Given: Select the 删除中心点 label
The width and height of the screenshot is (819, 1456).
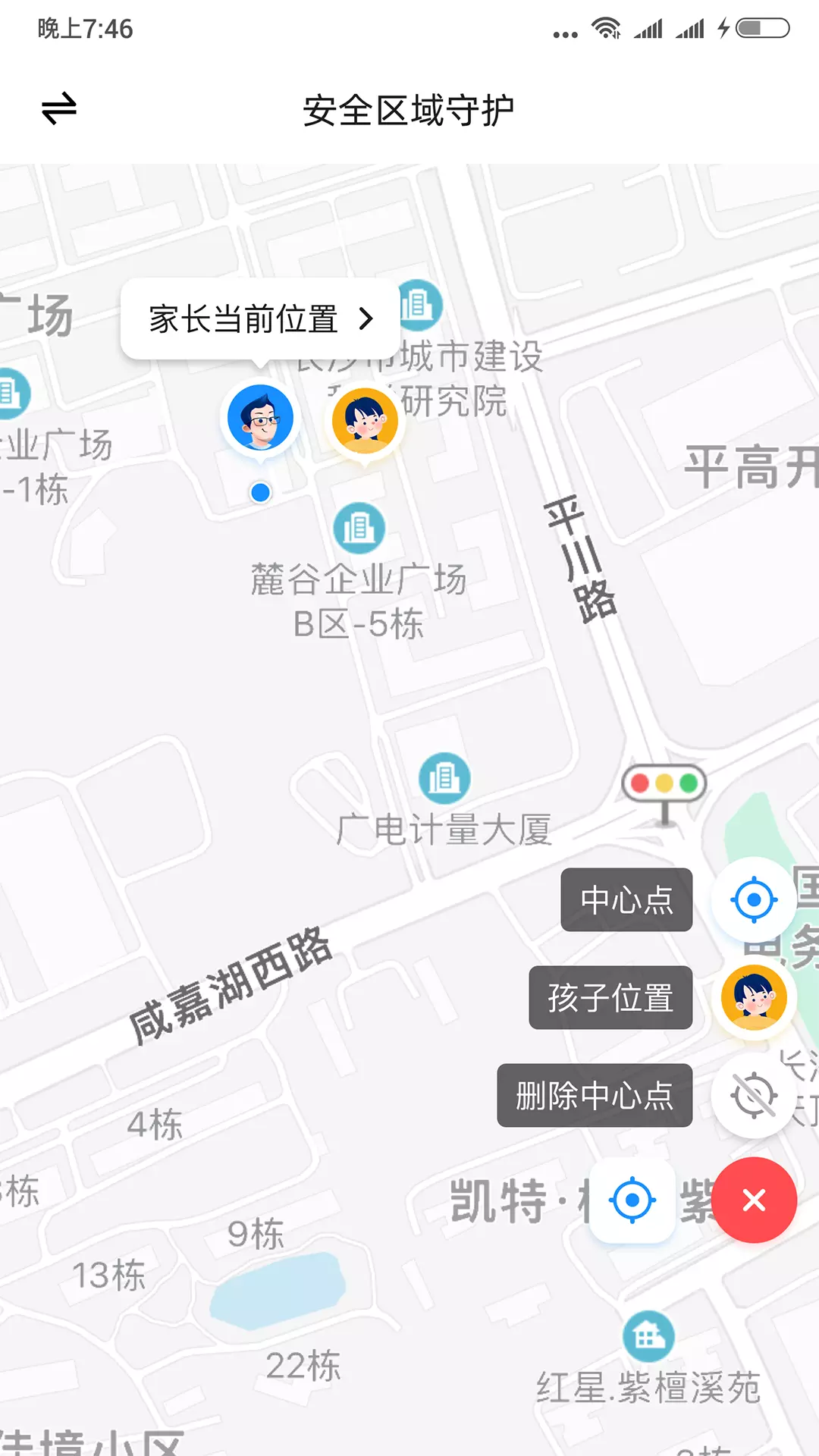Looking at the screenshot, I should click(595, 1095).
